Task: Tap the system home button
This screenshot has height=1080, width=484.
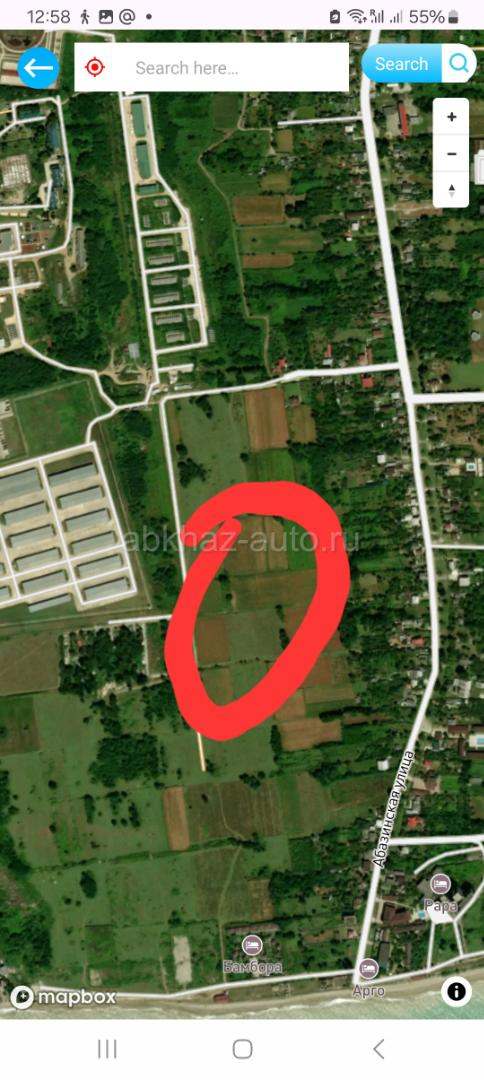Action: [x=242, y=1049]
